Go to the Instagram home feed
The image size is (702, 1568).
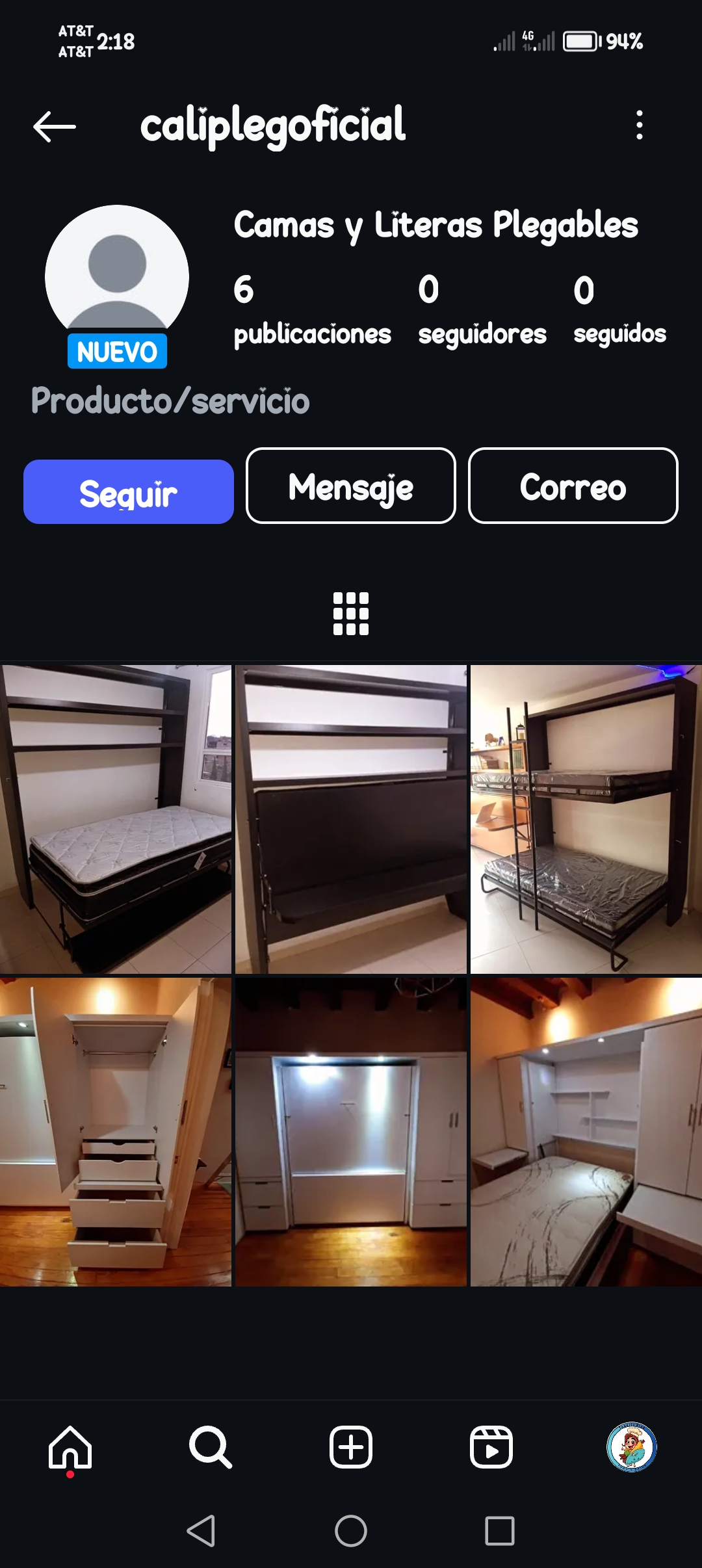pyautogui.click(x=70, y=1447)
